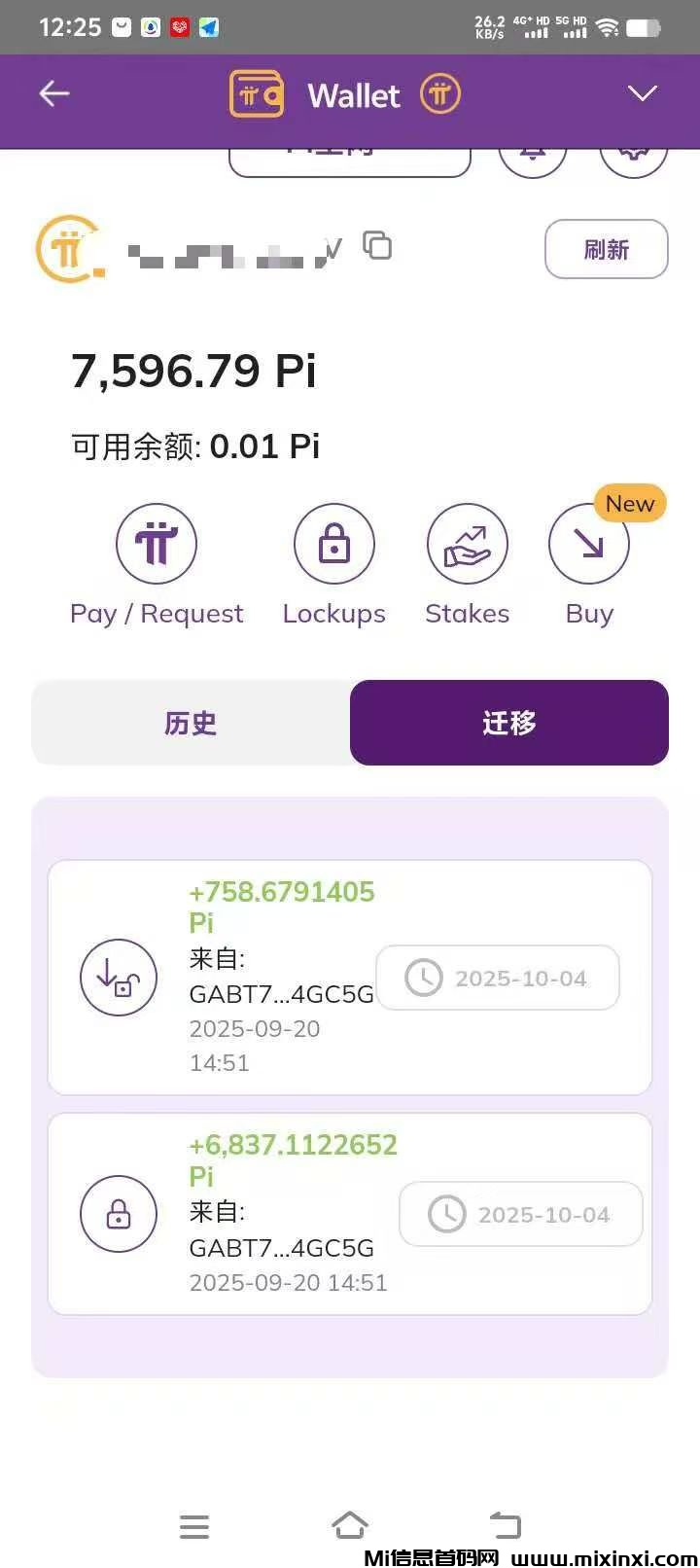The image size is (700, 1568).
Task: Tap the clock date on the 6,837 Pi entry
Action: click(520, 1214)
